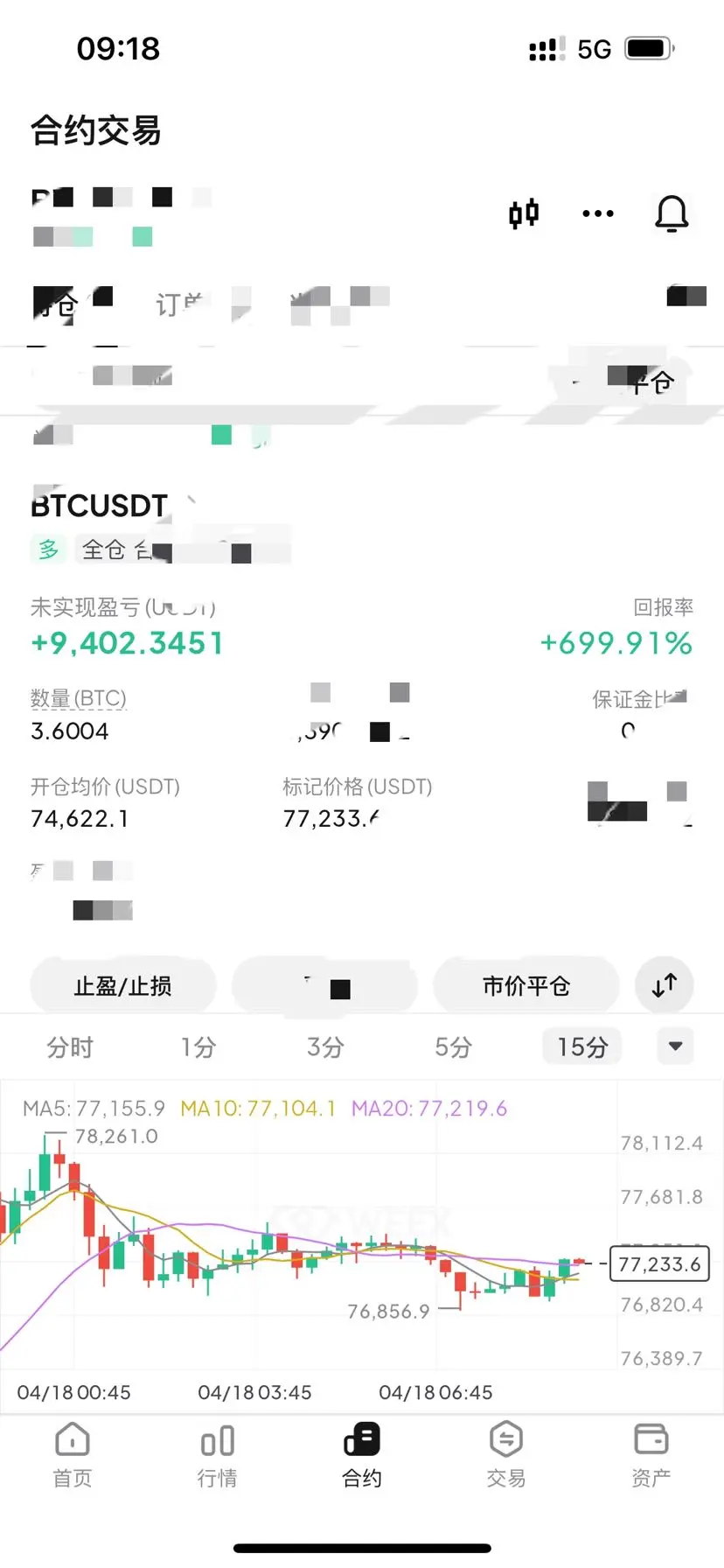The height and width of the screenshot is (1568, 724).
Task: Open the three-dot overflow menu
Action: (x=598, y=213)
